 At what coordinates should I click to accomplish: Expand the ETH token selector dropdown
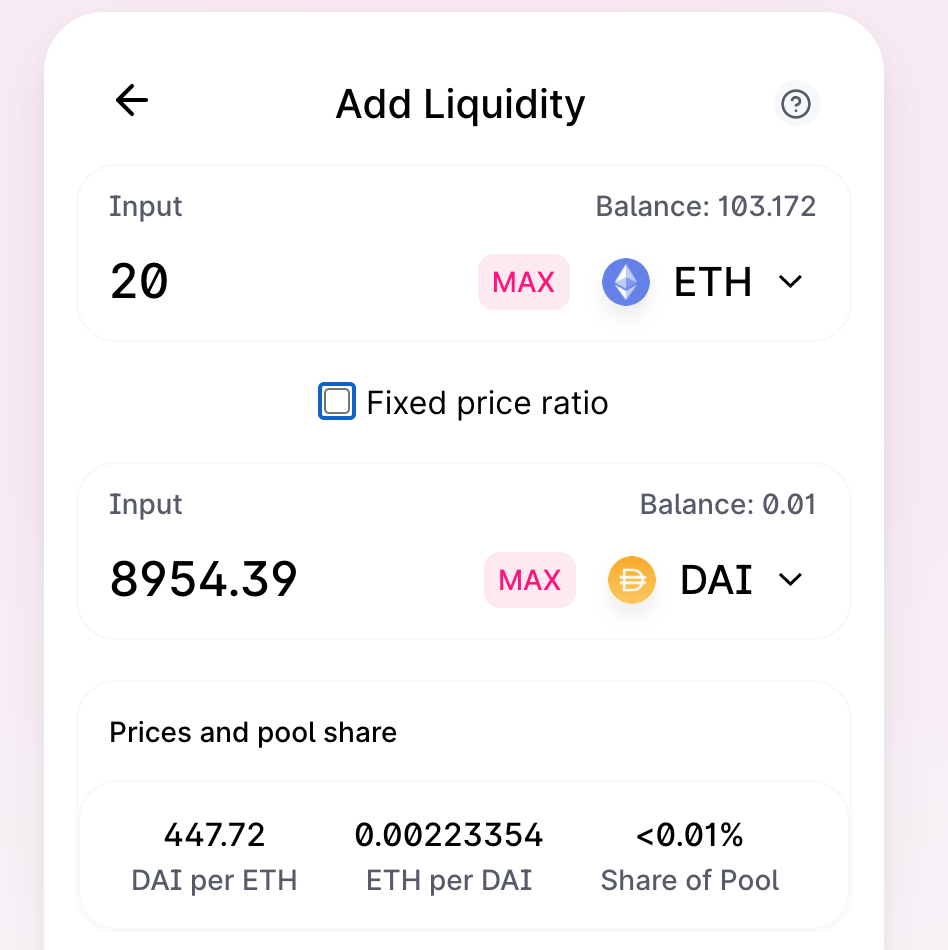790,283
